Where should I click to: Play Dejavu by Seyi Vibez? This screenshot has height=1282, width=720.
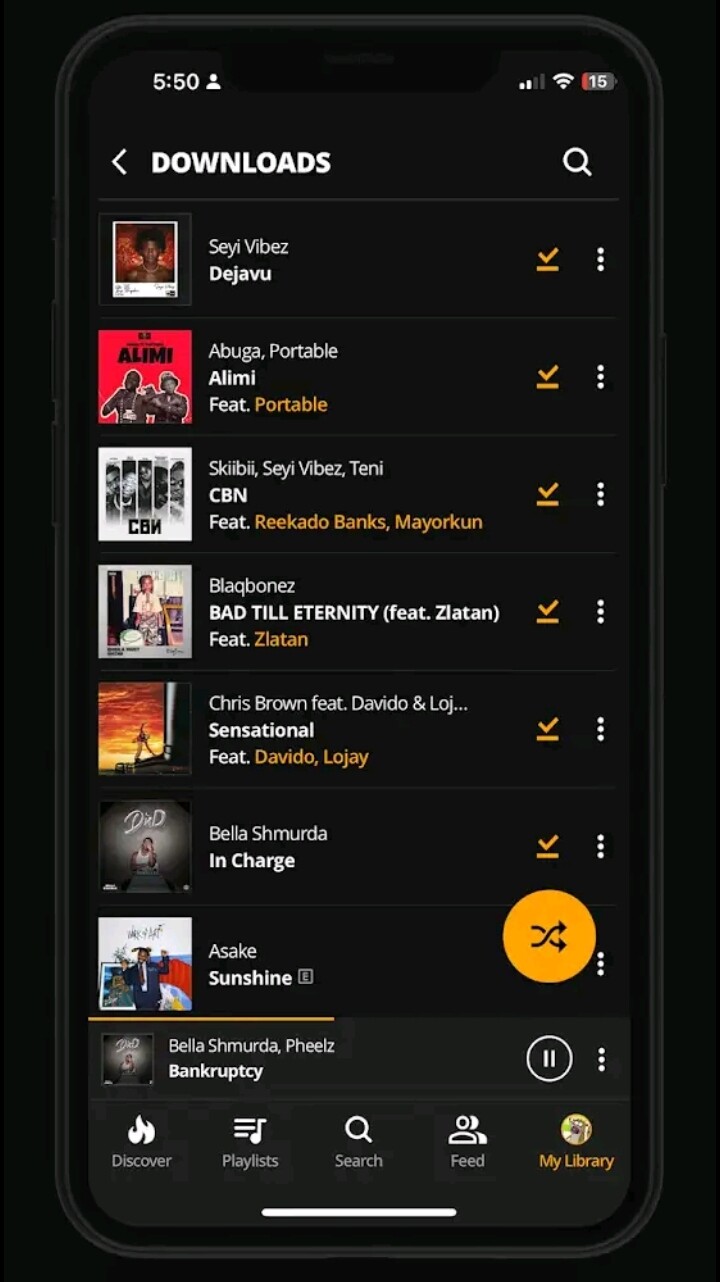358,260
